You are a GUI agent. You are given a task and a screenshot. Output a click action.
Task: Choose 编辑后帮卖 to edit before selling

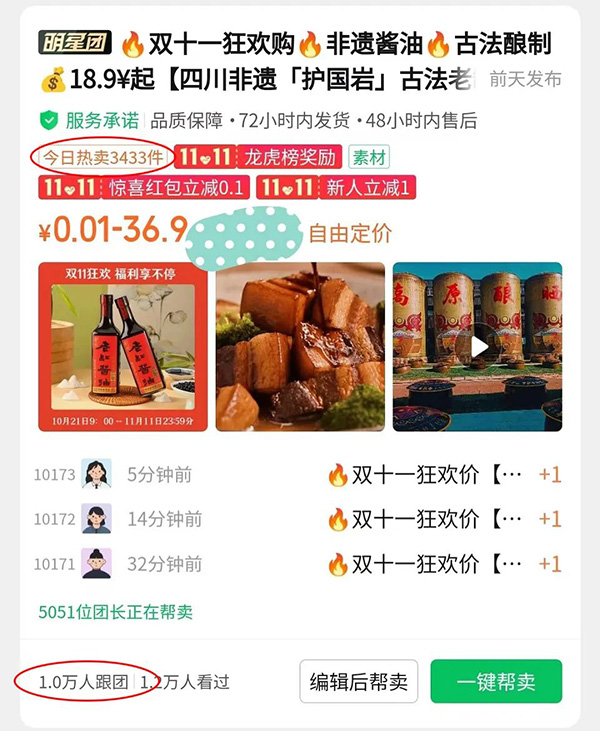pos(358,682)
